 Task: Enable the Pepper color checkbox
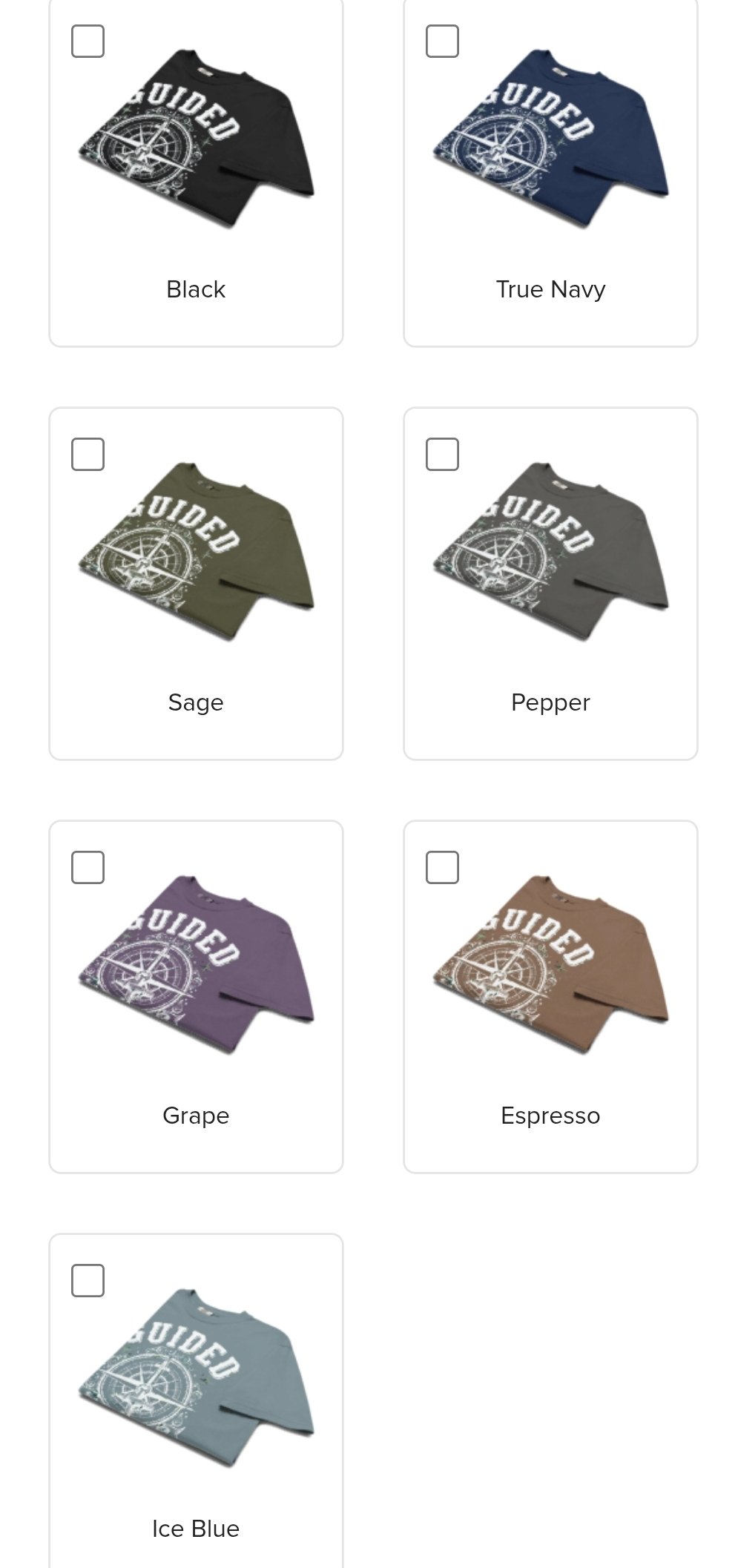tap(442, 455)
